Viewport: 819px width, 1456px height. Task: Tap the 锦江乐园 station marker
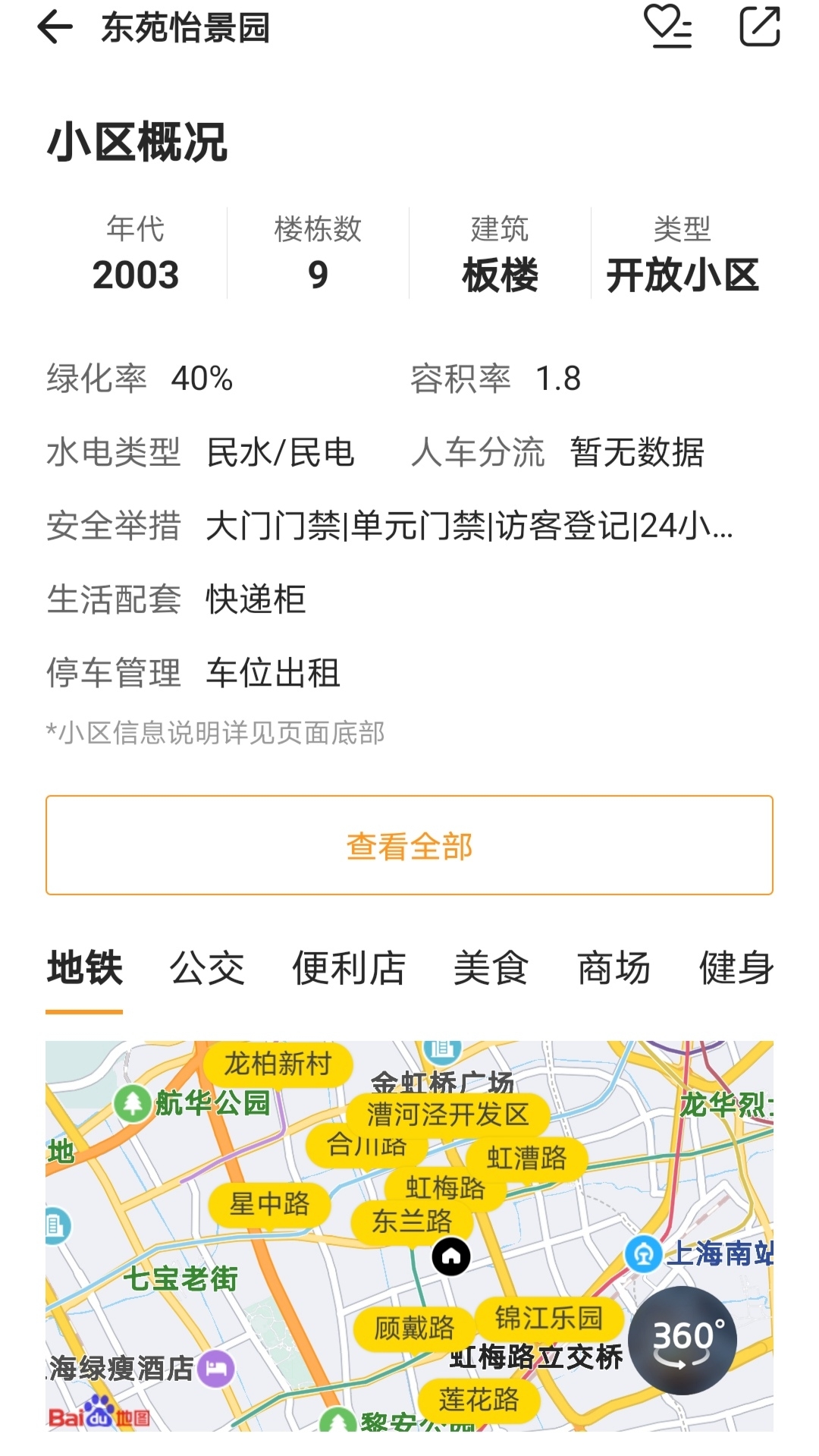[549, 1318]
